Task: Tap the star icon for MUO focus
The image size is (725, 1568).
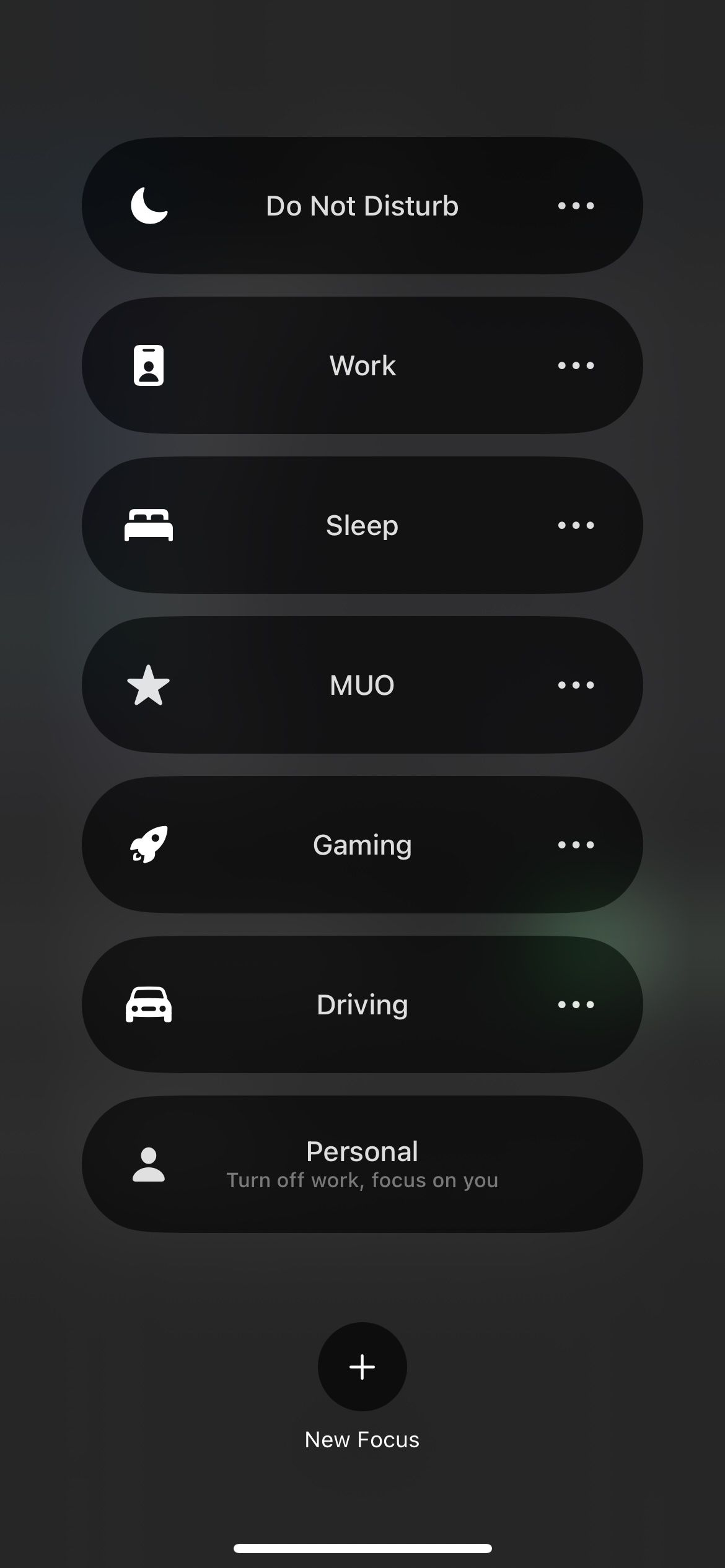Action: pos(149,684)
